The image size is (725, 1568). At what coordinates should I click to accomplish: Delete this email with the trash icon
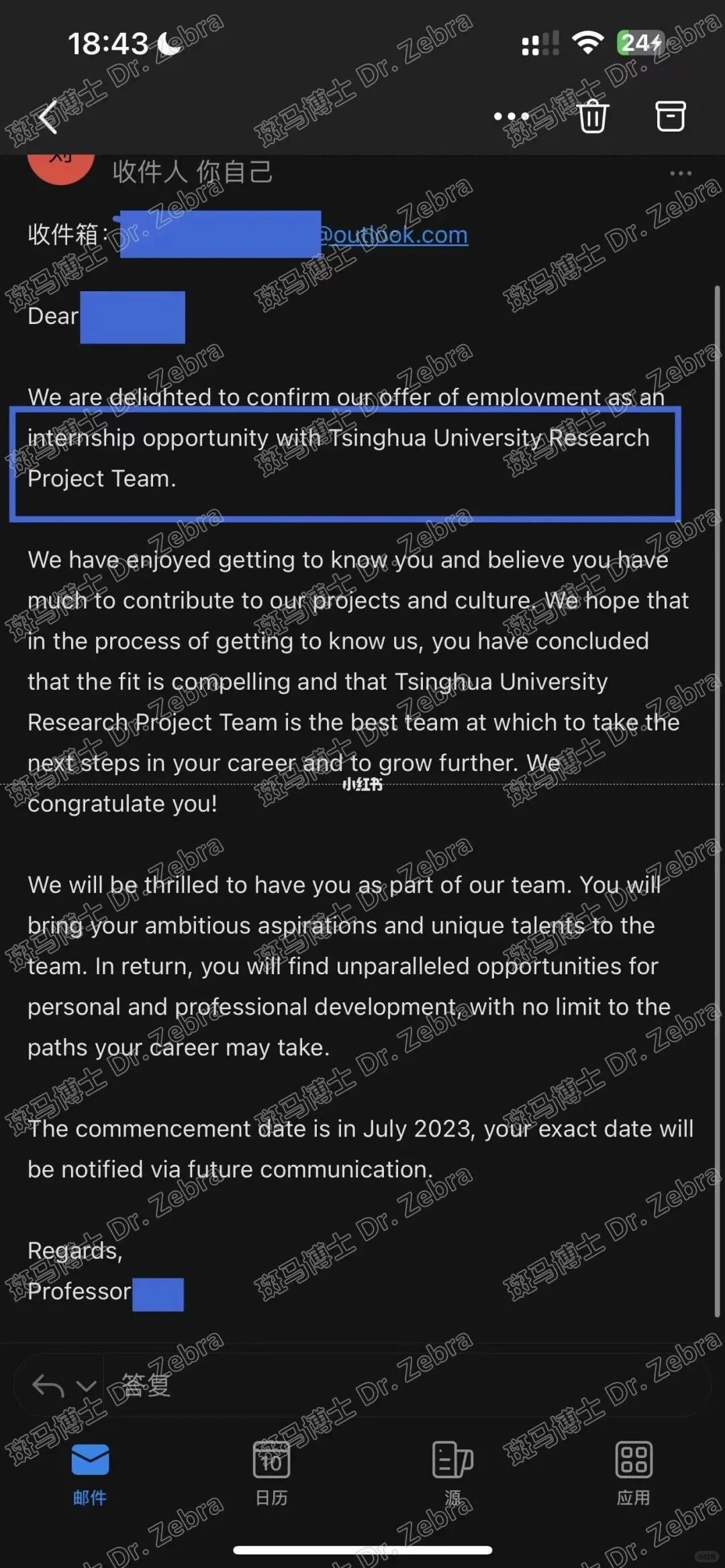pos(593,116)
